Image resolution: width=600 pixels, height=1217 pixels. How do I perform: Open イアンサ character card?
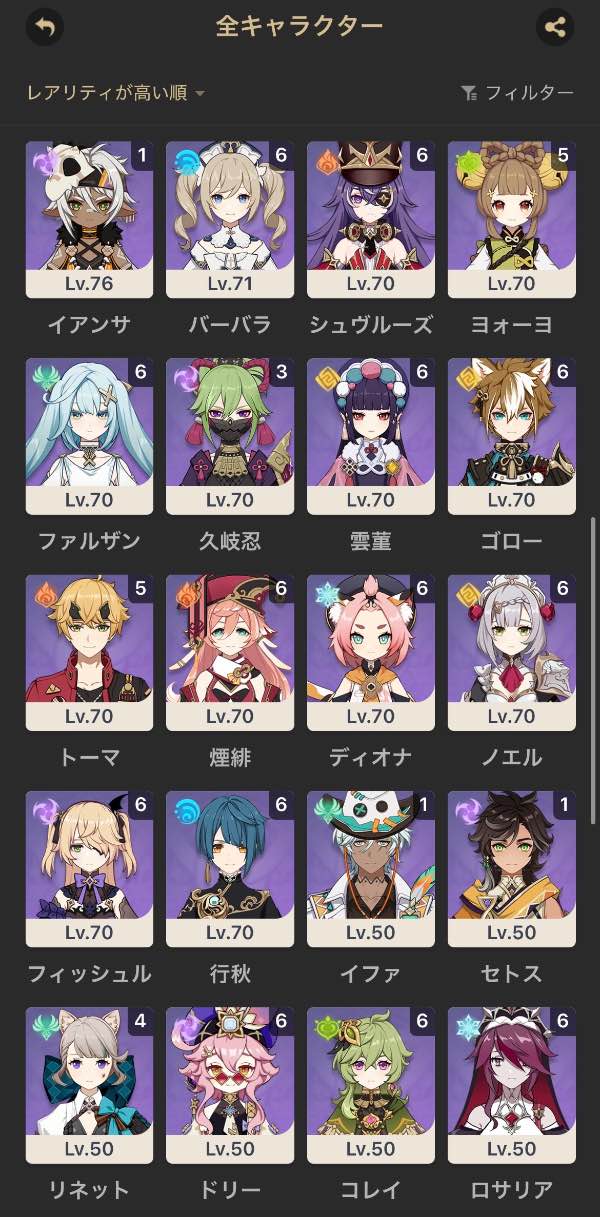click(x=89, y=219)
